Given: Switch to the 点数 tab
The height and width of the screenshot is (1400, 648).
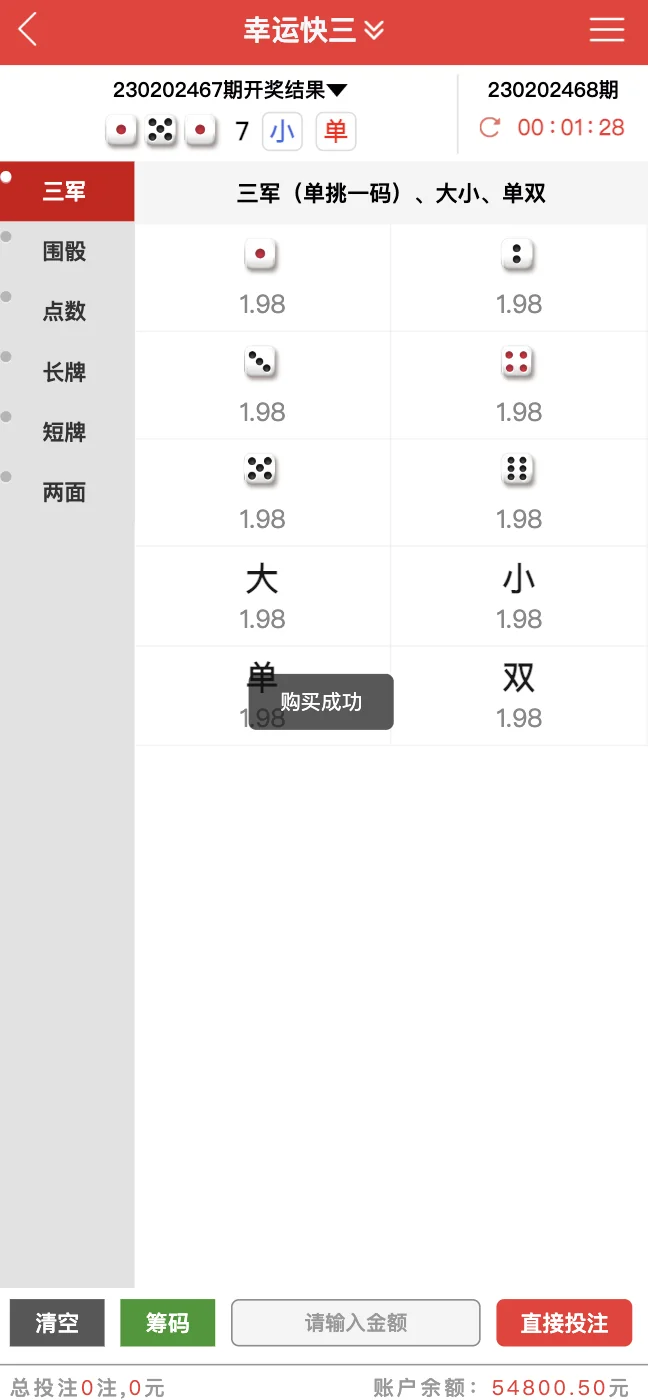Looking at the screenshot, I should pyautogui.click(x=65, y=311).
